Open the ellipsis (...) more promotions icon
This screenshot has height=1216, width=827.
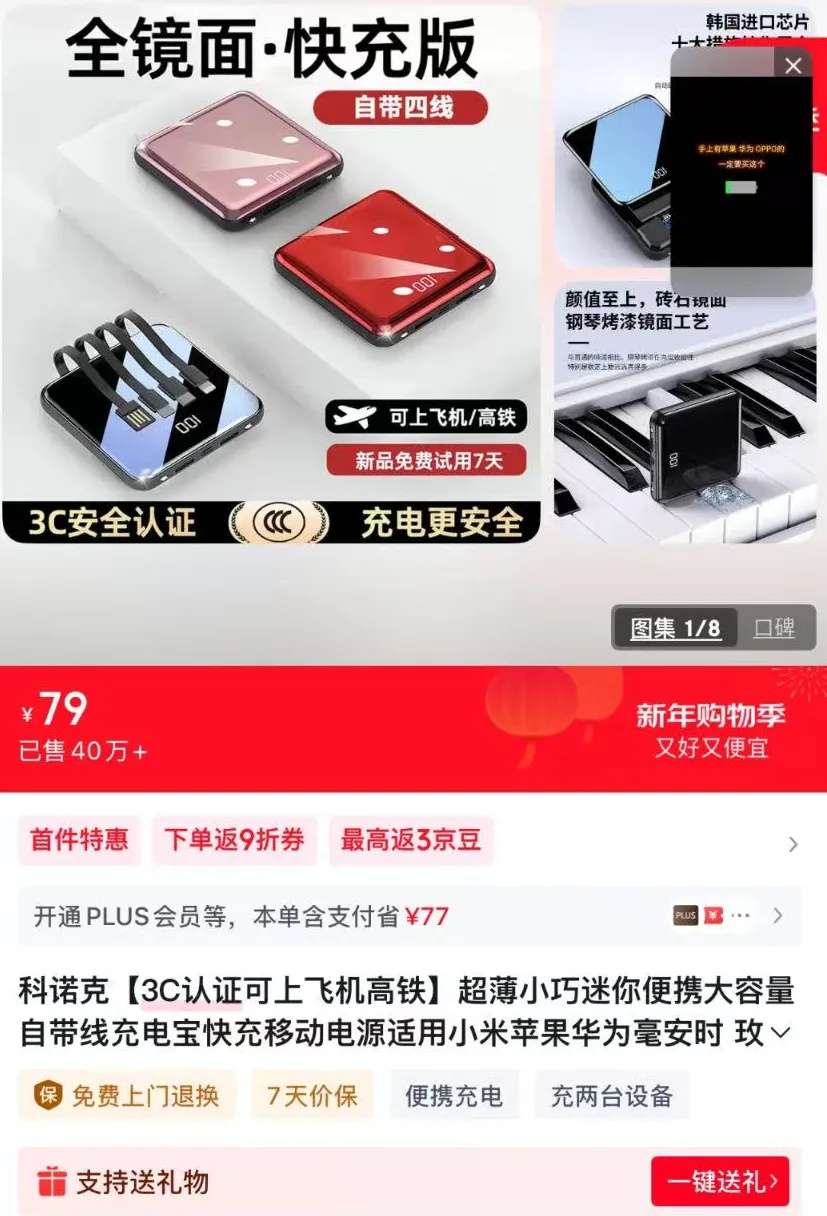coord(740,914)
